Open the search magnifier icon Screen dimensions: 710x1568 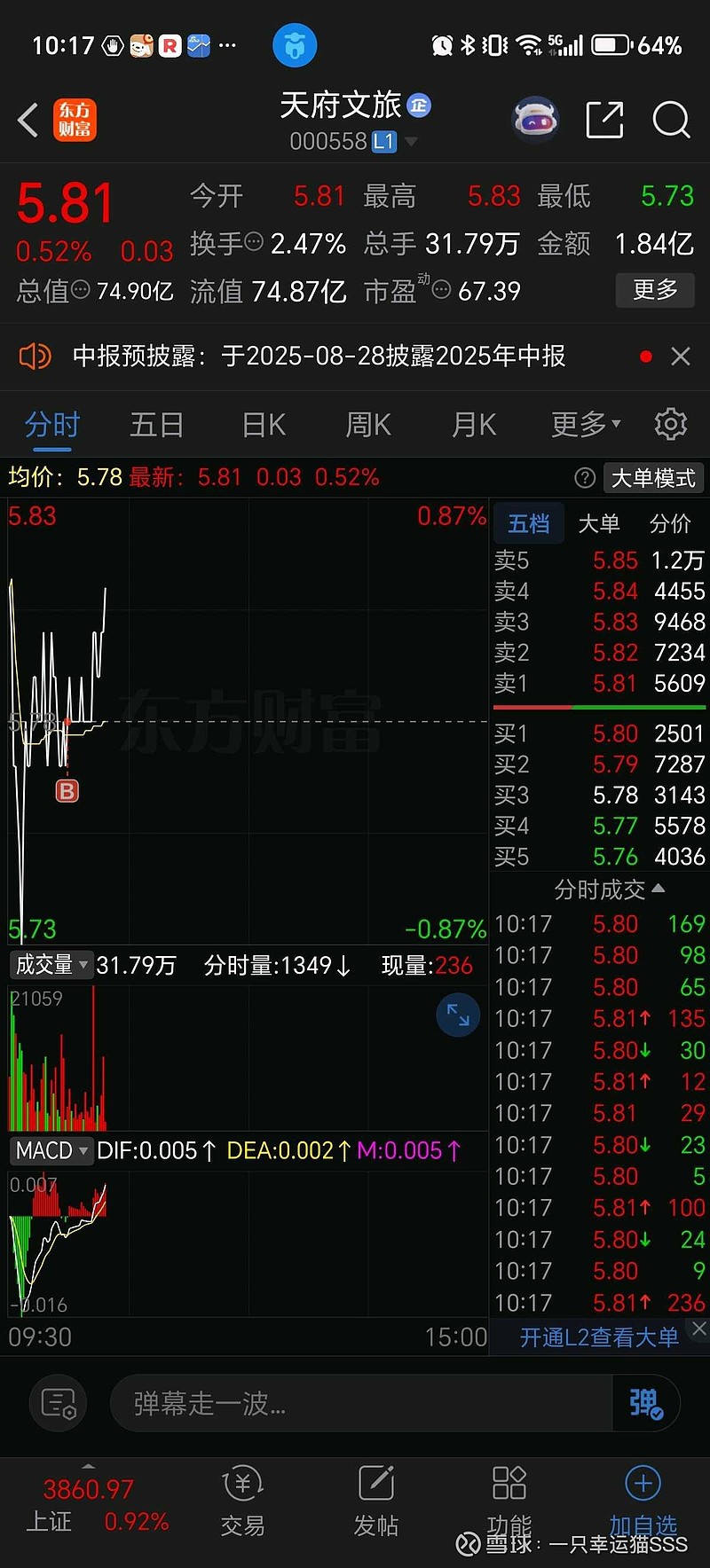pyautogui.click(x=671, y=120)
